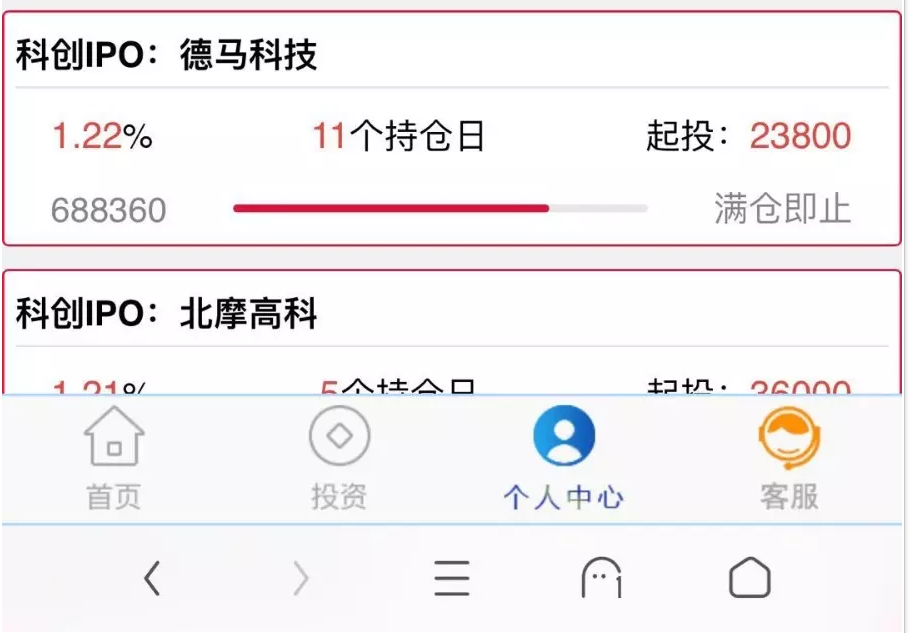
Task: Select the 个人中心 tab
Action: [563, 458]
